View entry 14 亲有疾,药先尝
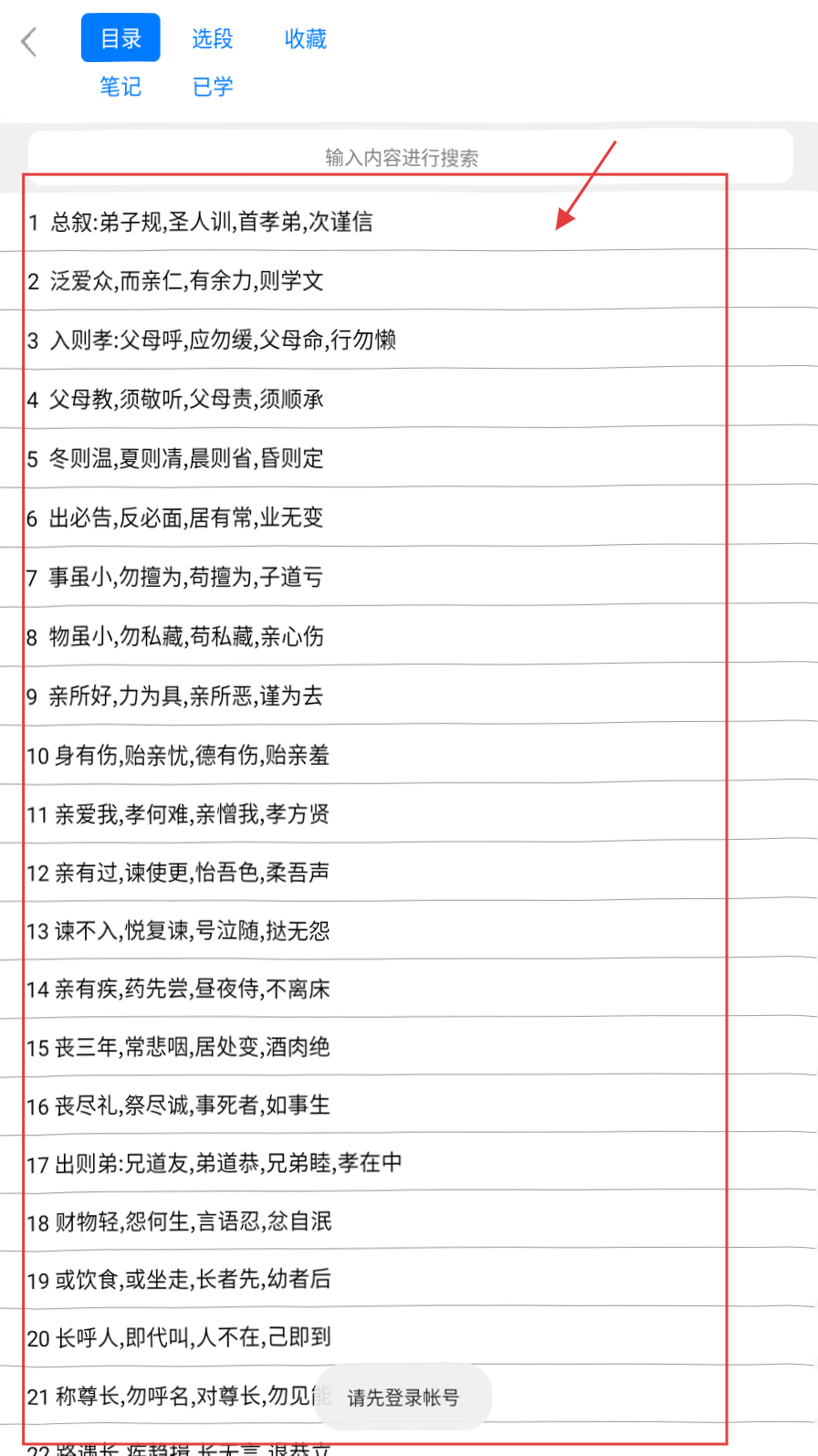This screenshot has height=1456, width=818. 179,989
